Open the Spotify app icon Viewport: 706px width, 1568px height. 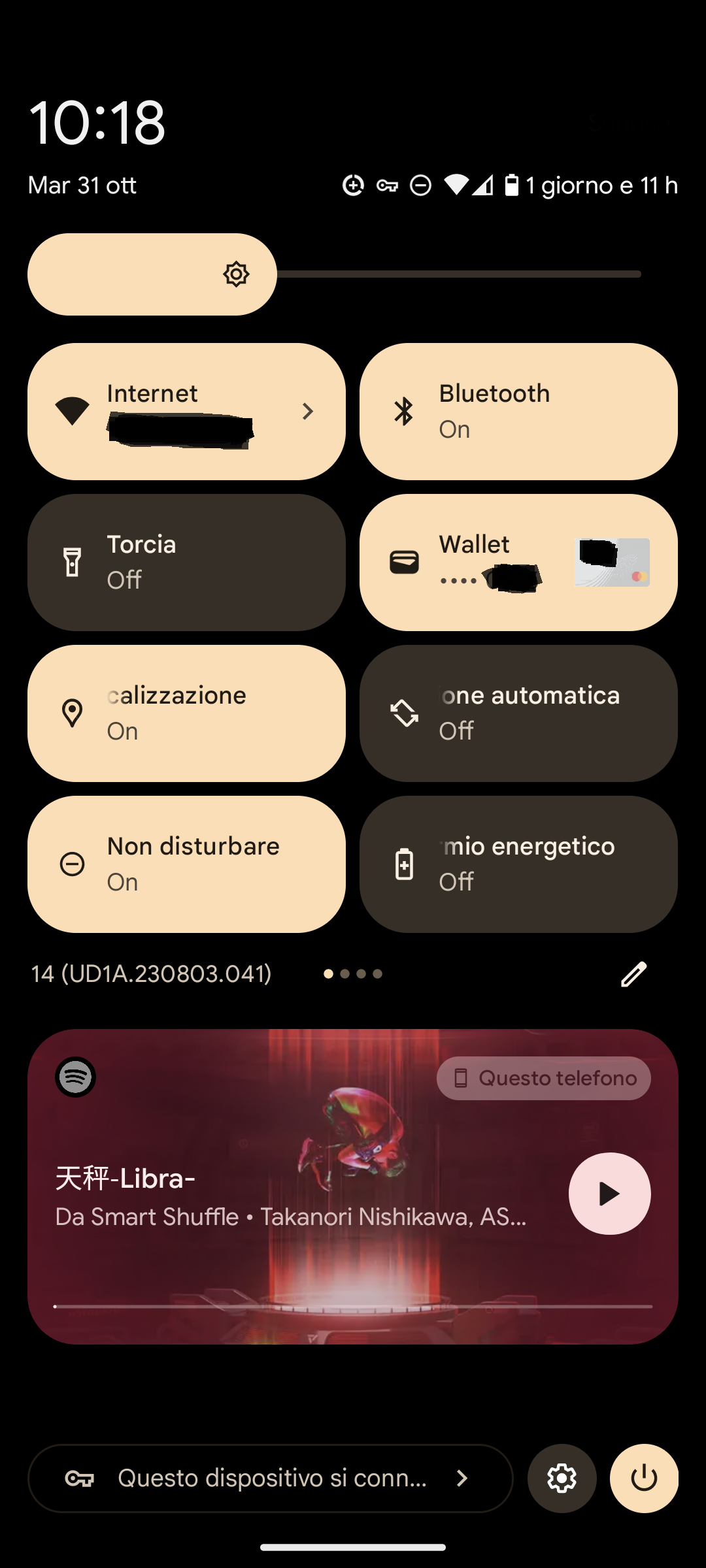point(75,1077)
